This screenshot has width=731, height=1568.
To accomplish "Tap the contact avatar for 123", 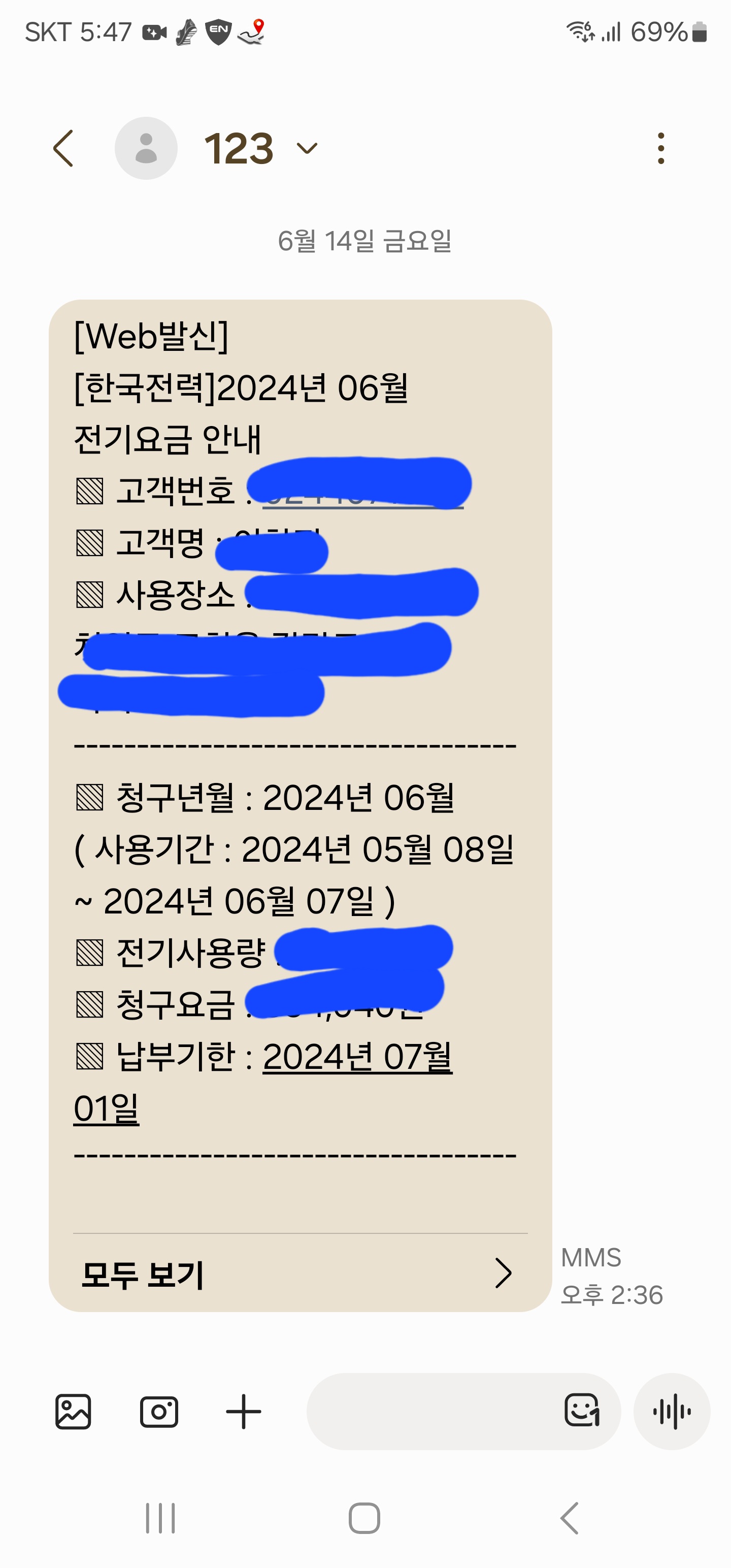I will pos(146,148).
